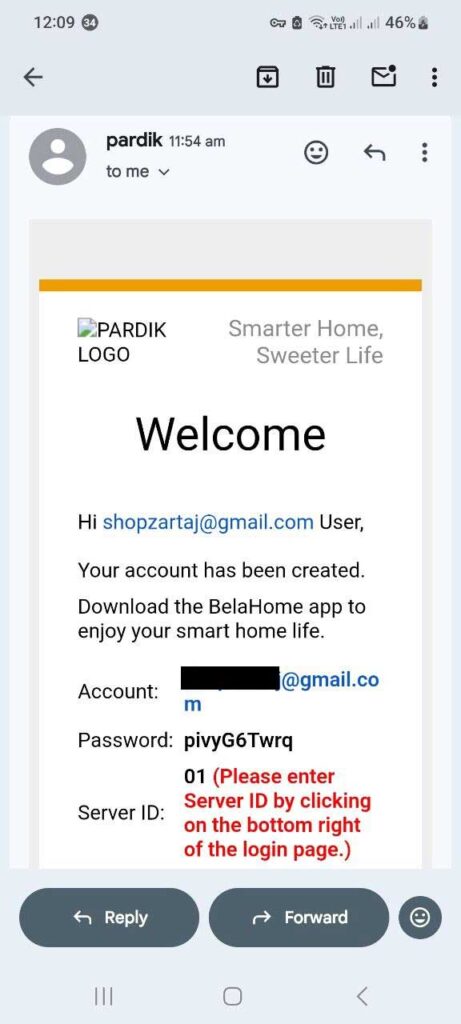Add an emoji reaction beside the sender name
The width and height of the screenshot is (461, 1024).
click(317, 153)
